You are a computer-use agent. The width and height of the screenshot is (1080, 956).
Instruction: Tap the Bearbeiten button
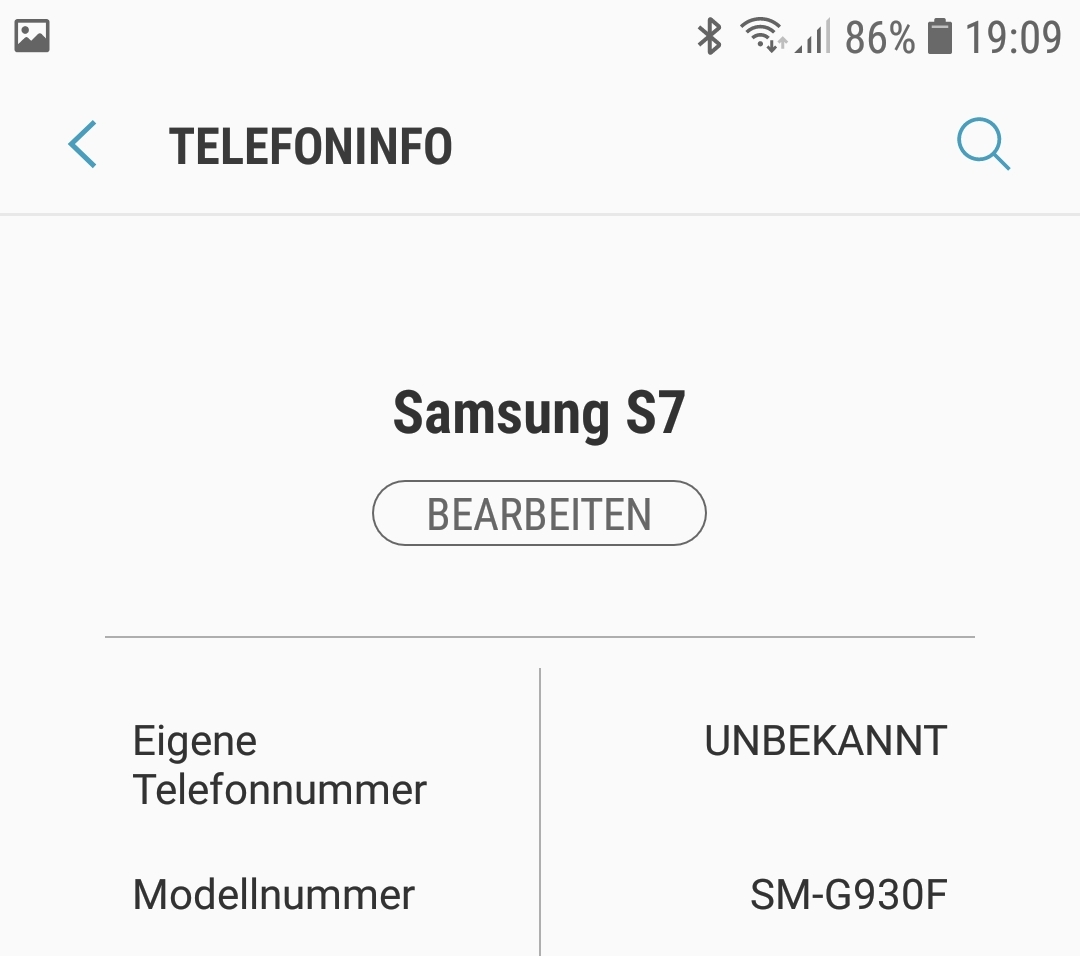tap(539, 514)
